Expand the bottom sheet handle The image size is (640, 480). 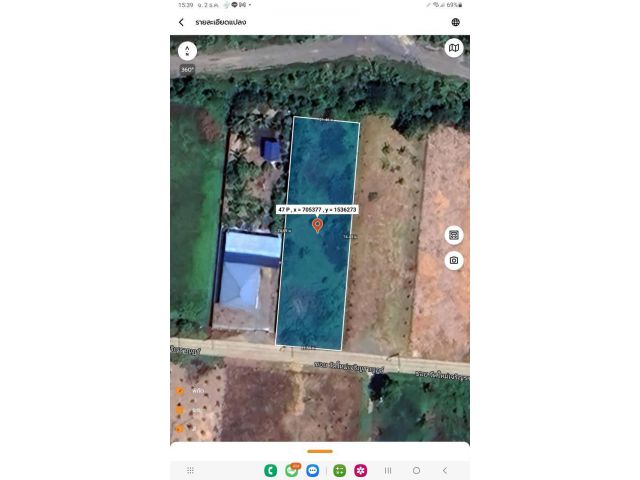click(x=319, y=451)
